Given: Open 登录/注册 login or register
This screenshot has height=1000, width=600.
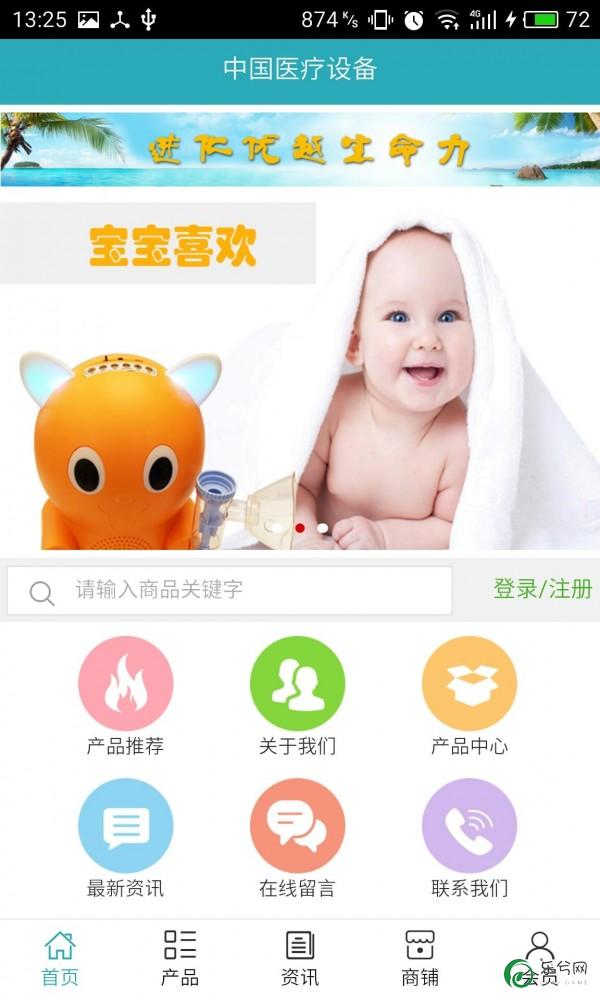Looking at the screenshot, I should pyautogui.click(x=542, y=589).
